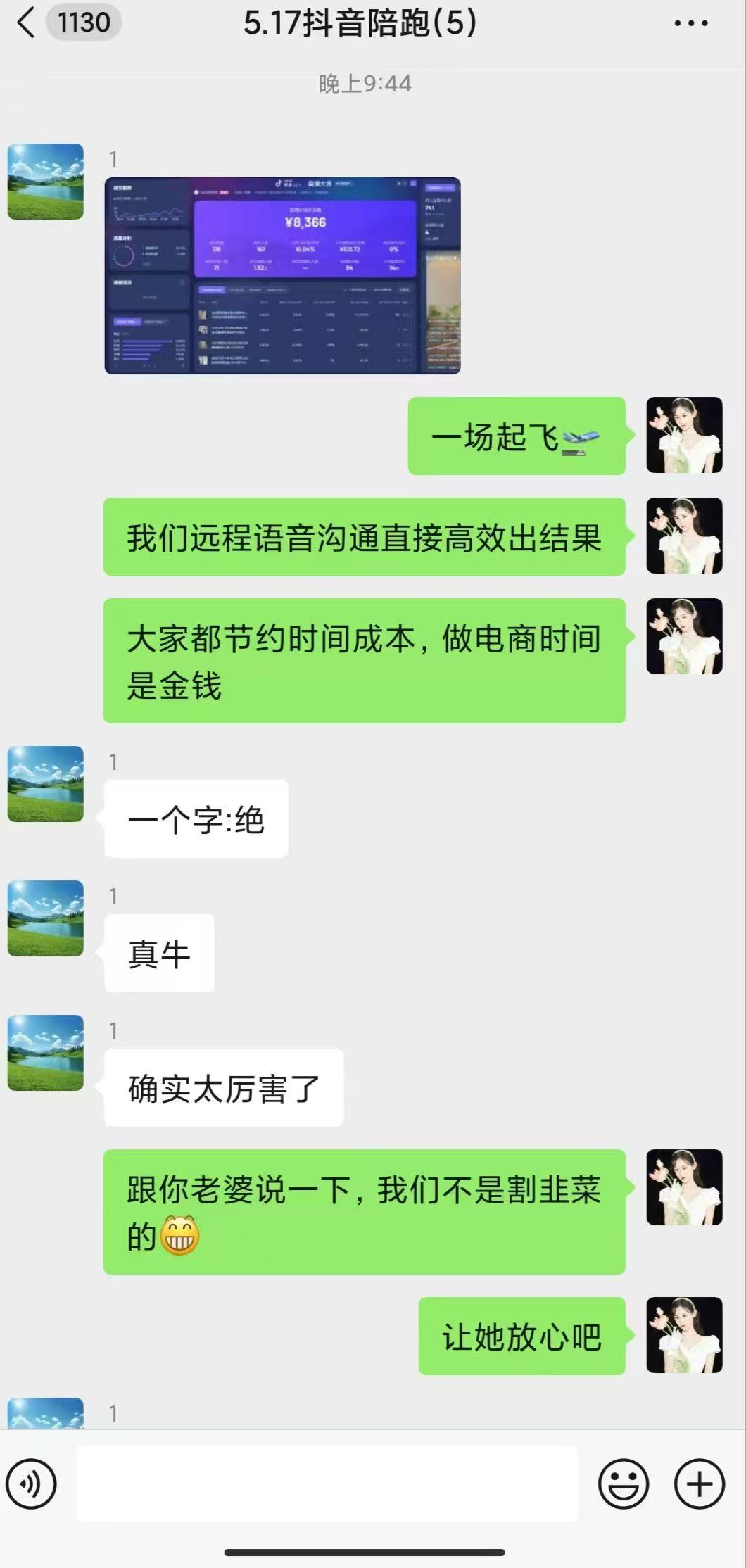Image resolution: width=746 pixels, height=1568 pixels.
Task: Open sender avatar next to 让她放心吧
Action: tap(684, 1335)
